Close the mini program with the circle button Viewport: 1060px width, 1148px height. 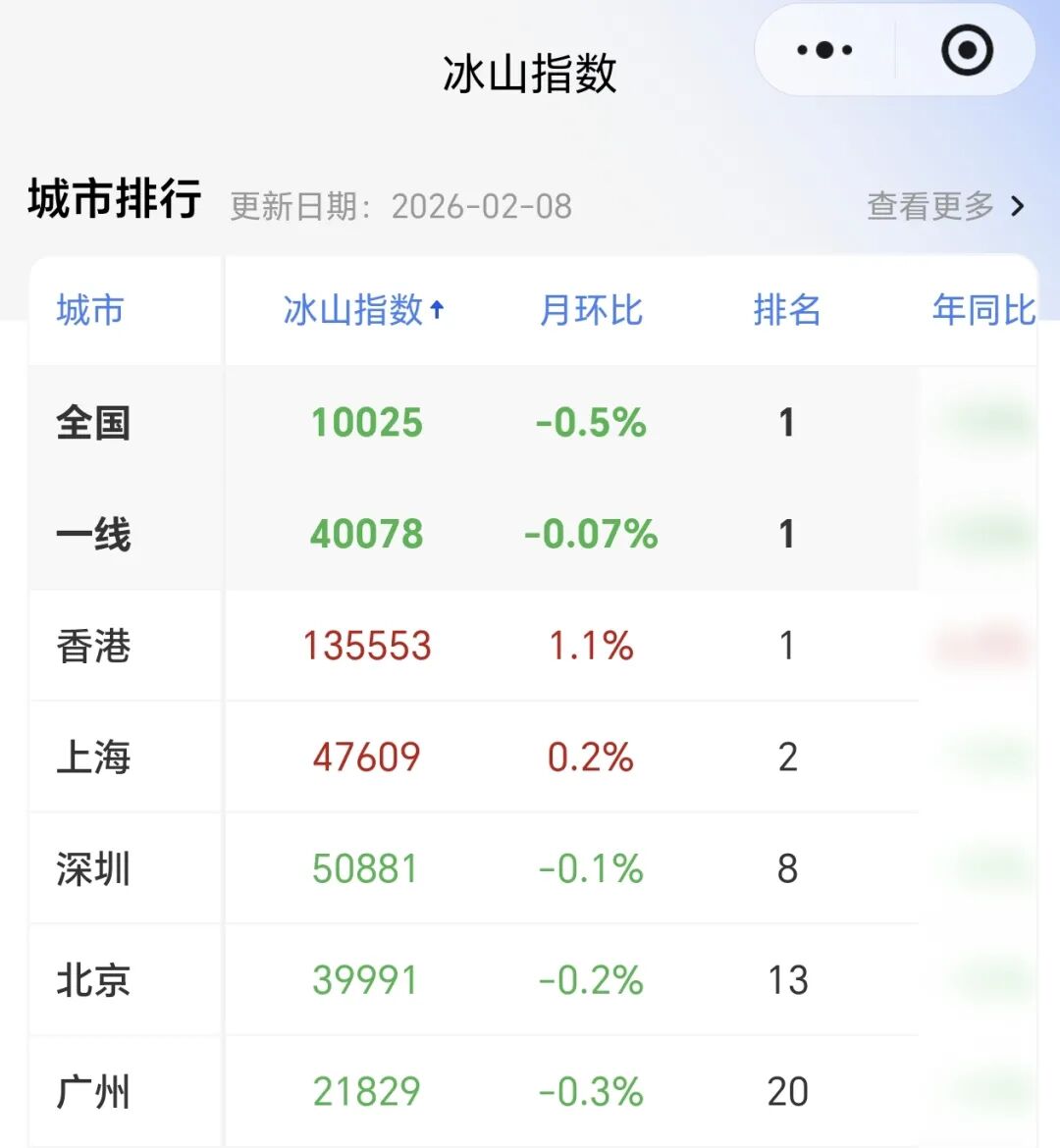coord(967,50)
